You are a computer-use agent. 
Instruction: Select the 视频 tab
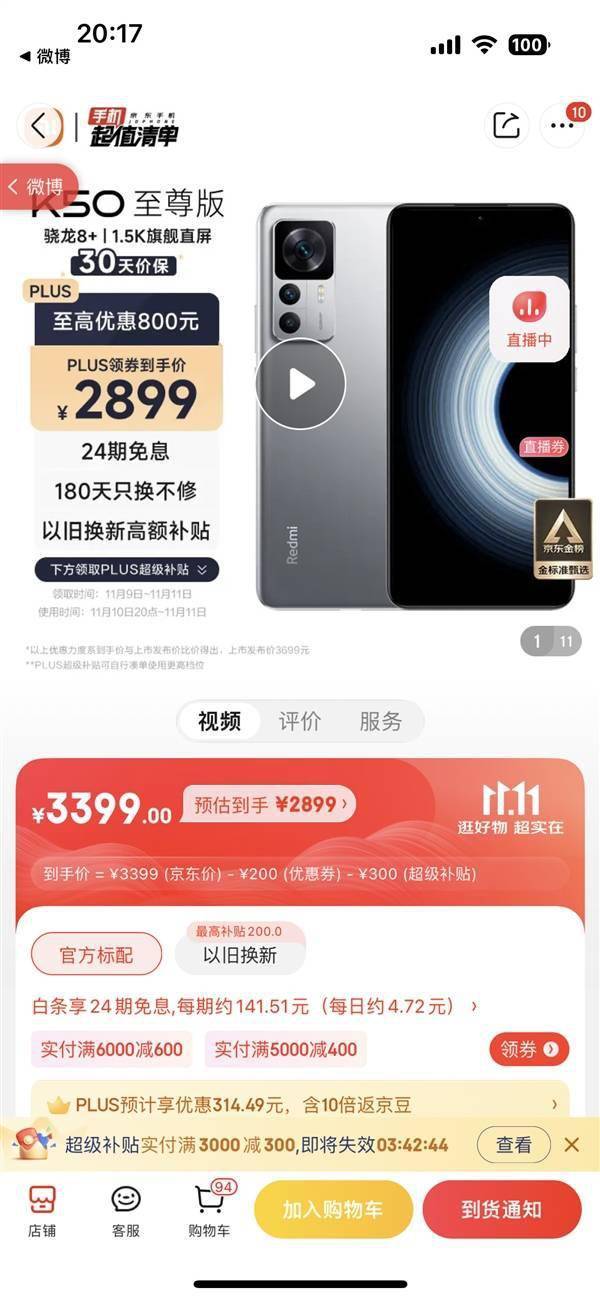[x=219, y=721]
